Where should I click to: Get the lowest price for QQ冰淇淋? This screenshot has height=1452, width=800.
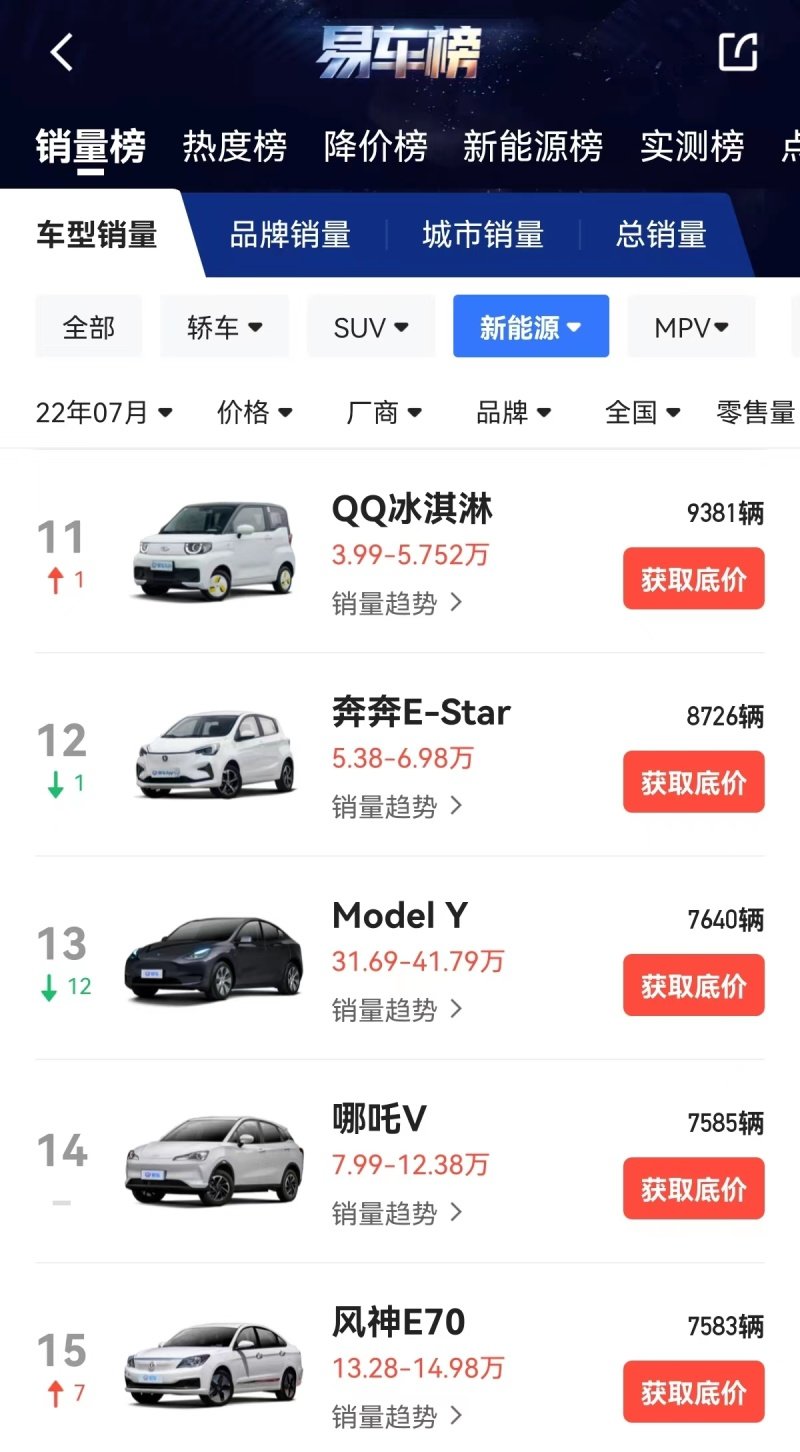pyautogui.click(x=693, y=579)
